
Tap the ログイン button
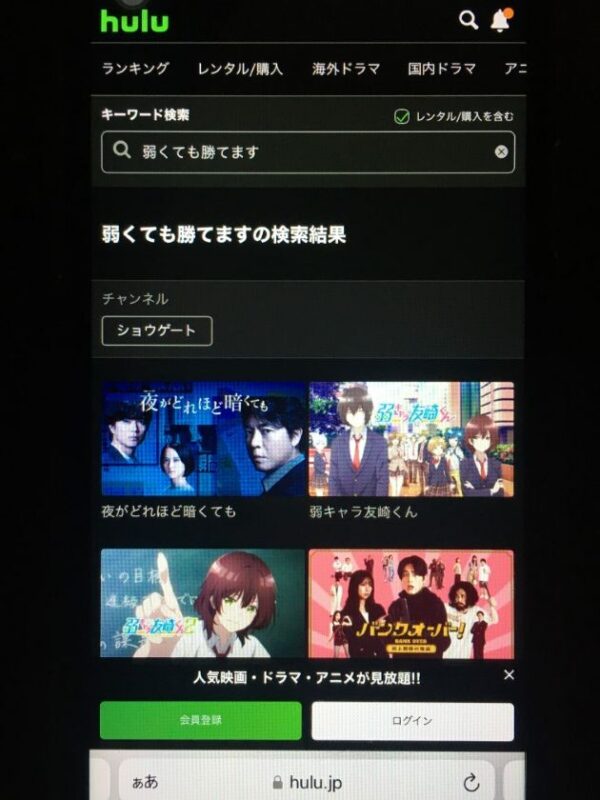(x=412, y=721)
